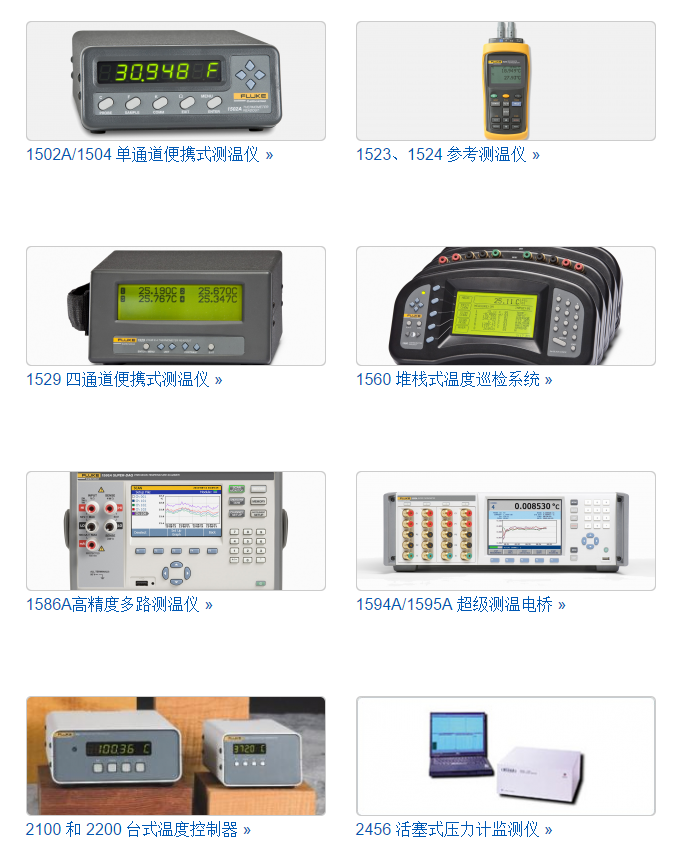The width and height of the screenshot is (680, 848).
Task: Select the 1560 stack system product image
Action: pos(505,306)
